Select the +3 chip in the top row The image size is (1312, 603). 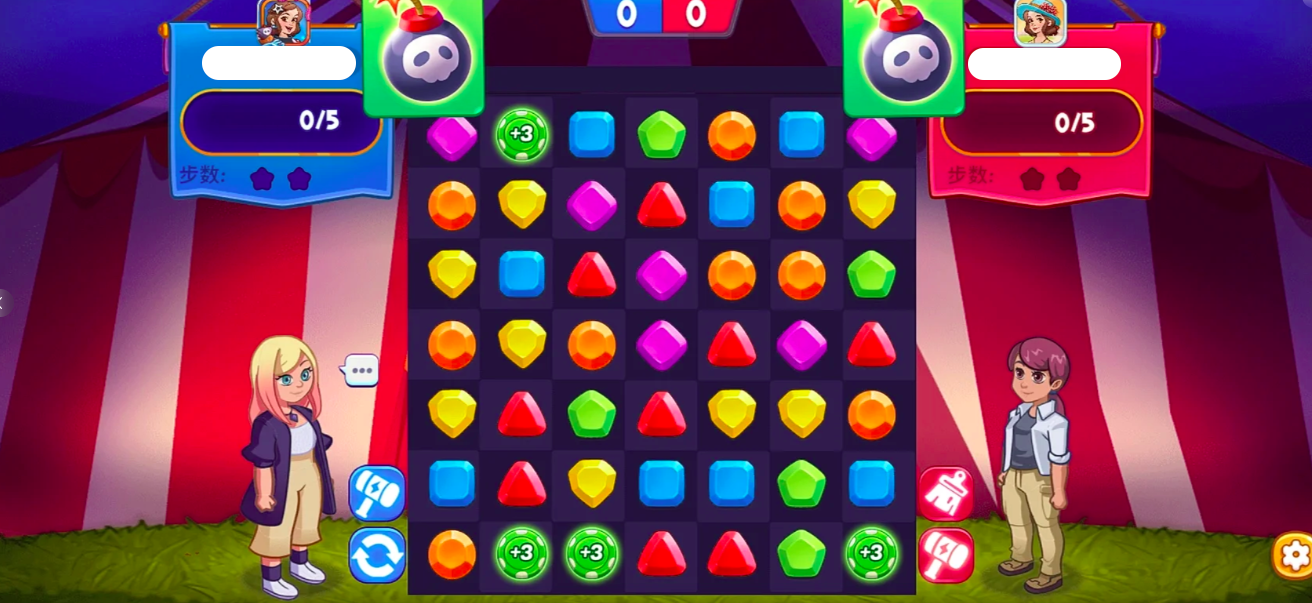521,134
